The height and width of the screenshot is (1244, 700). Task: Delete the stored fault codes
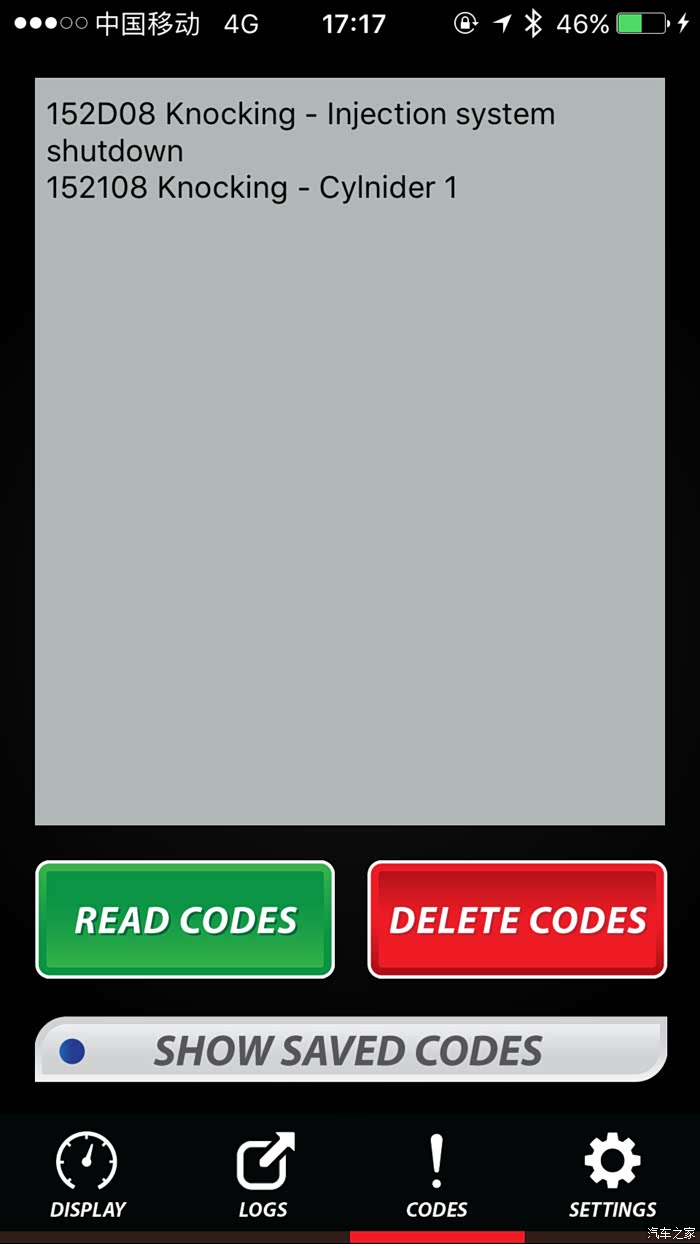tap(517, 919)
